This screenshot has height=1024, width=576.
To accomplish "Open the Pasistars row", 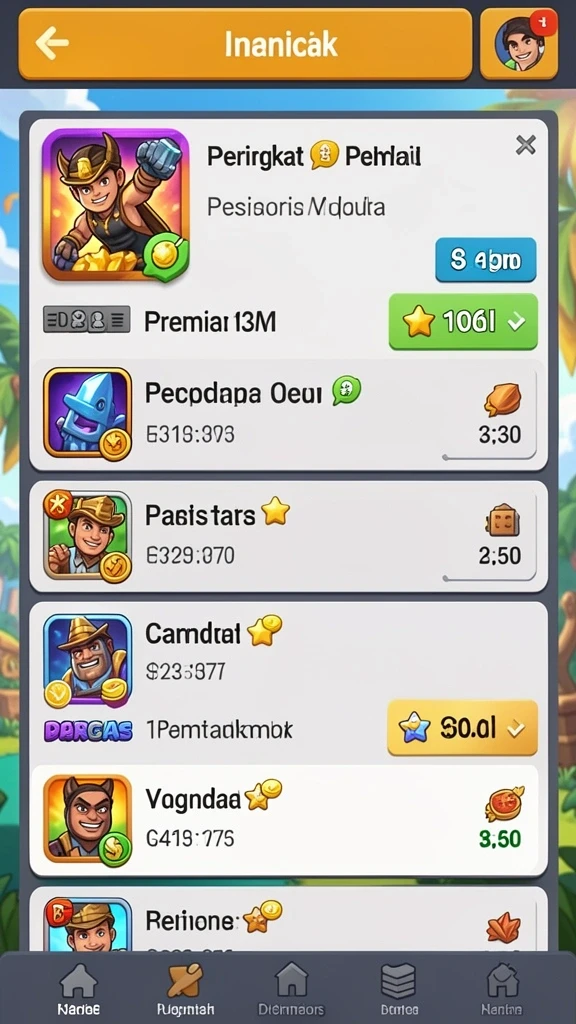I will pos(288,537).
